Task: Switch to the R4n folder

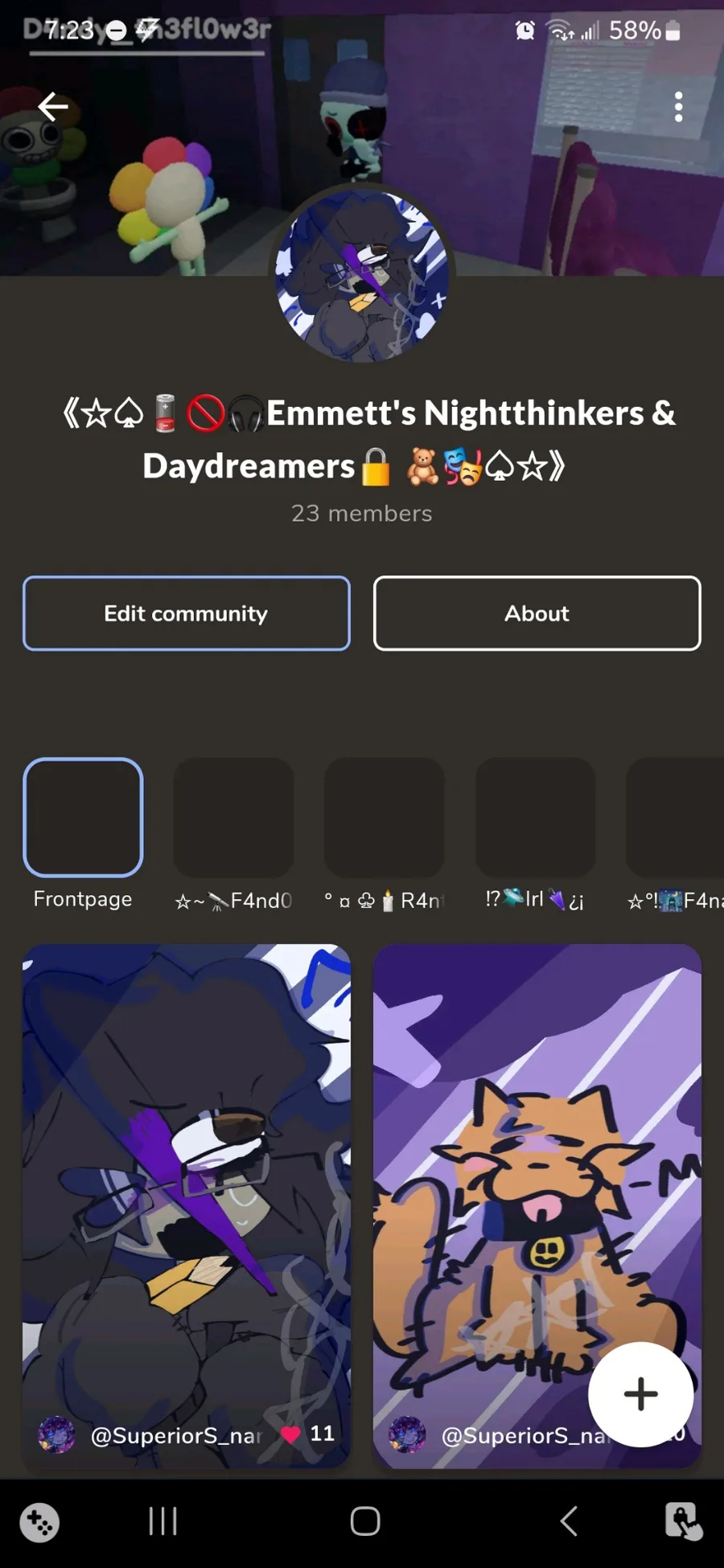Action: click(x=384, y=817)
